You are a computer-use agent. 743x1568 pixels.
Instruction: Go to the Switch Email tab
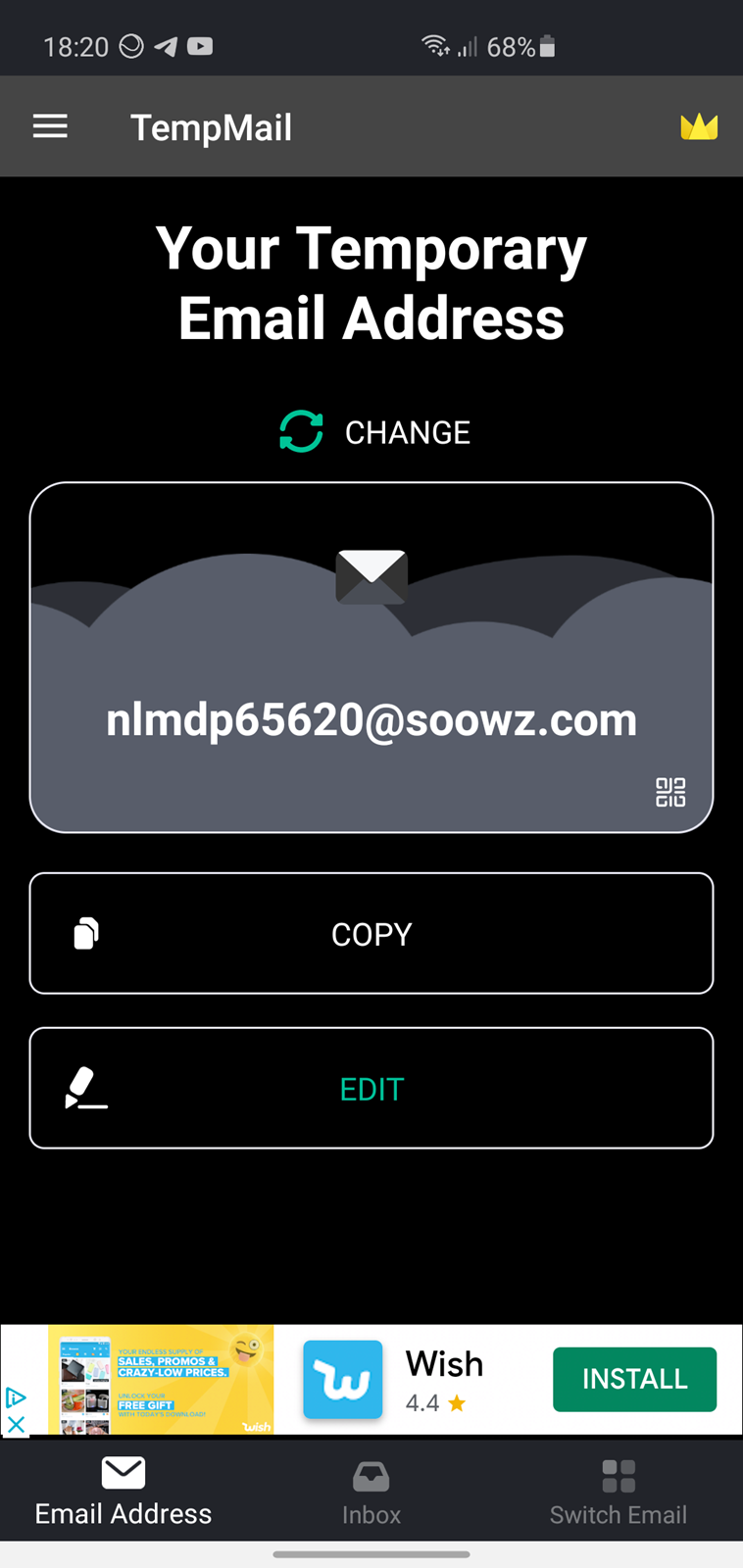pyautogui.click(x=619, y=1493)
